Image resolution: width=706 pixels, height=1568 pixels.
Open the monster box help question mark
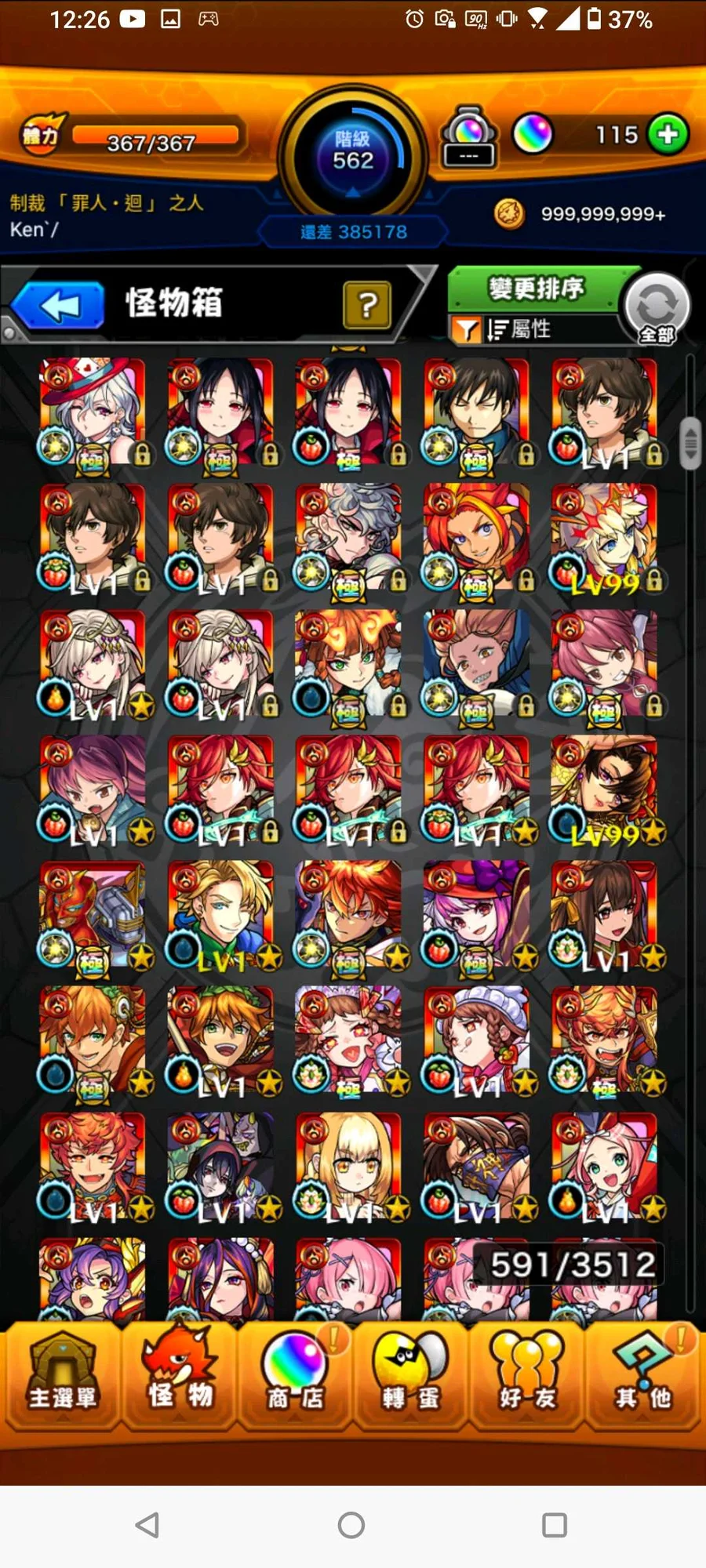coord(366,305)
